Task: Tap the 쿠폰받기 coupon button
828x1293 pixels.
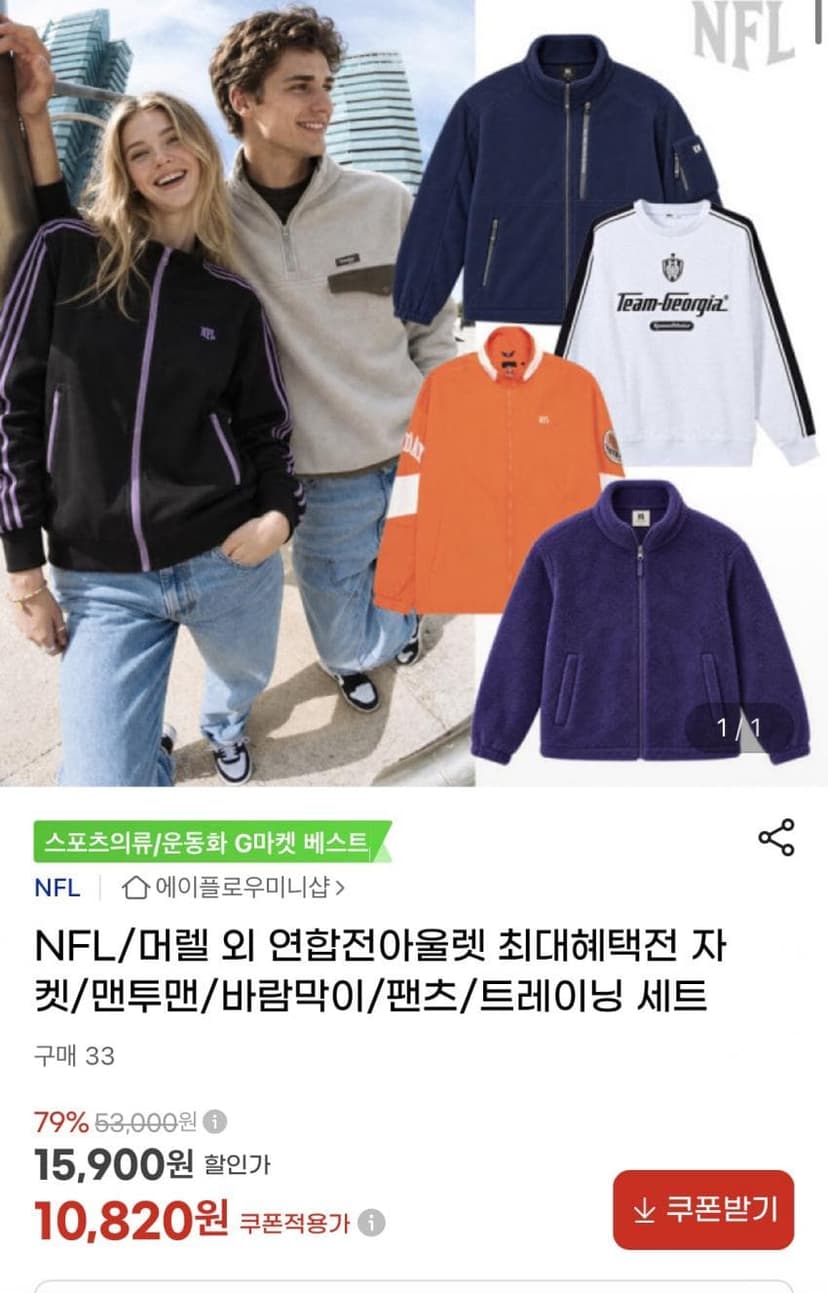Action: pos(703,1209)
